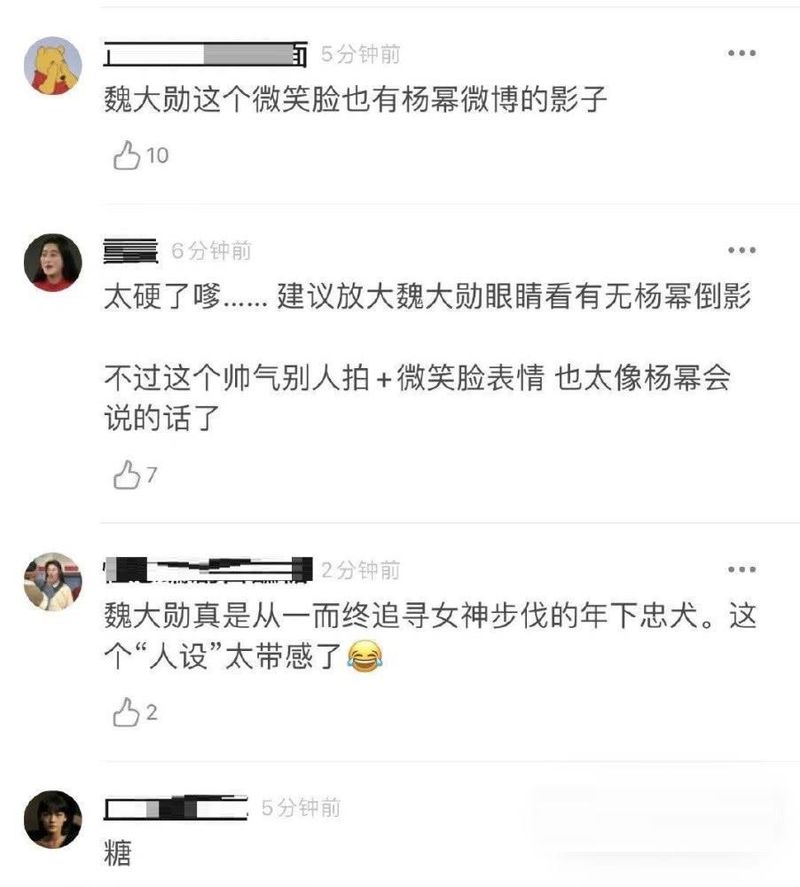The image size is (800, 887).
Task: Open overflow menu on the '太硬了' comment
Action: pos(741,250)
